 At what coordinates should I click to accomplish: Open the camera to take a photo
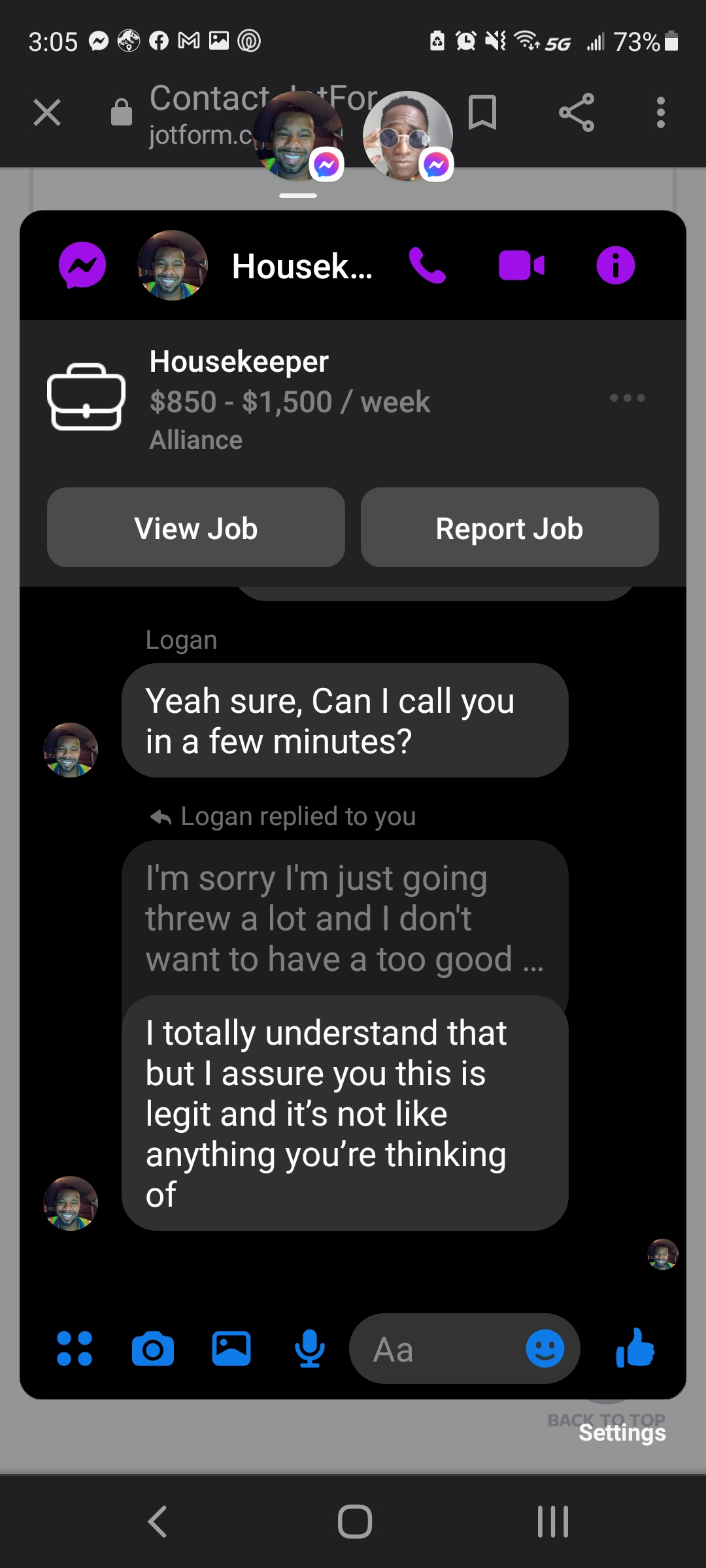click(153, 1349)
